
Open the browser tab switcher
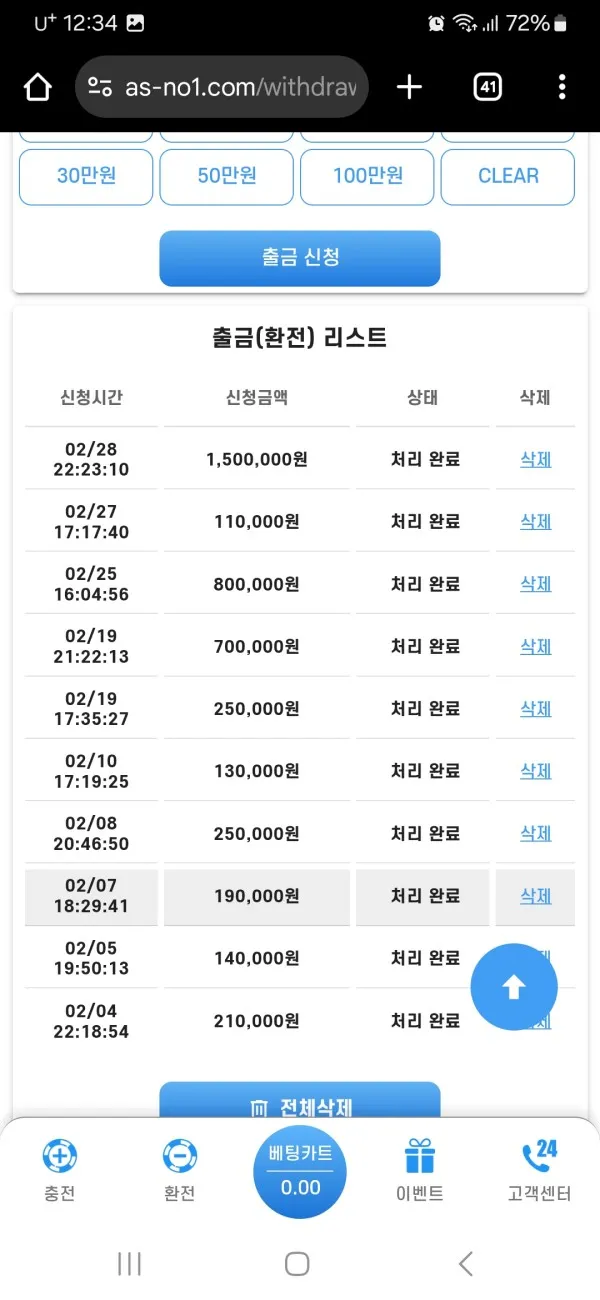click(487, 87)
